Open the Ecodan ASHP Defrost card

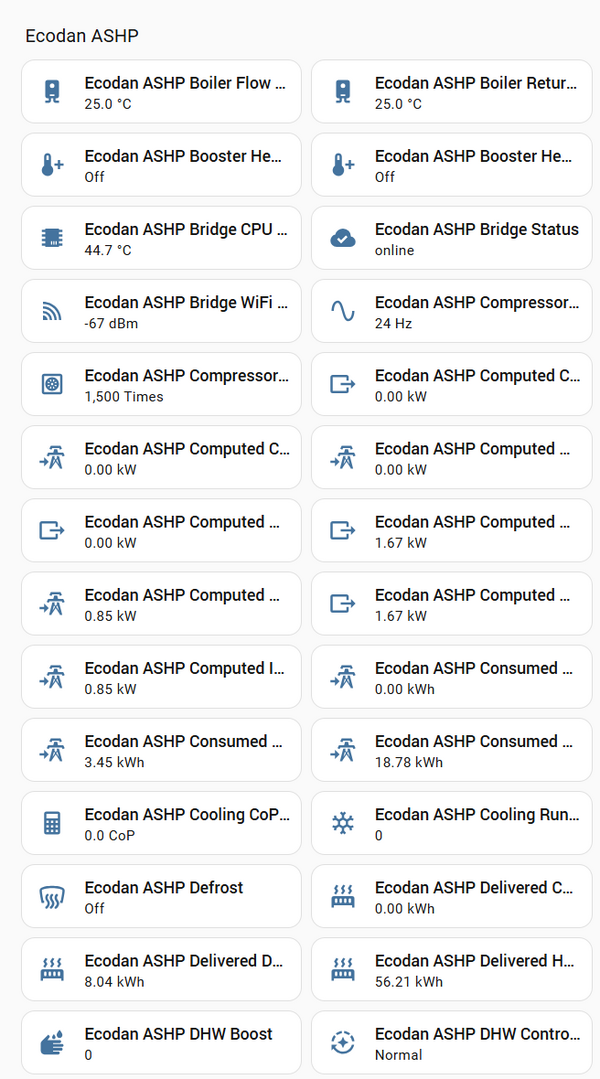pyautogui.click(x=161, y=896)
